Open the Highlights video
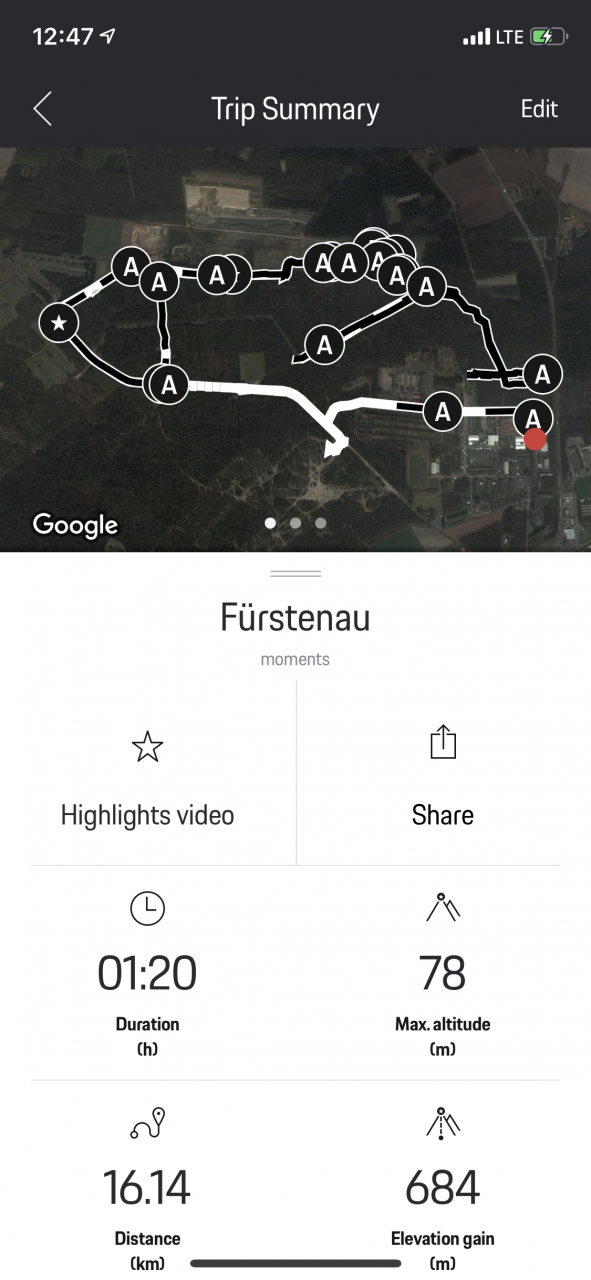Viewport: 591px width, 1280px height. click(147, 780)
